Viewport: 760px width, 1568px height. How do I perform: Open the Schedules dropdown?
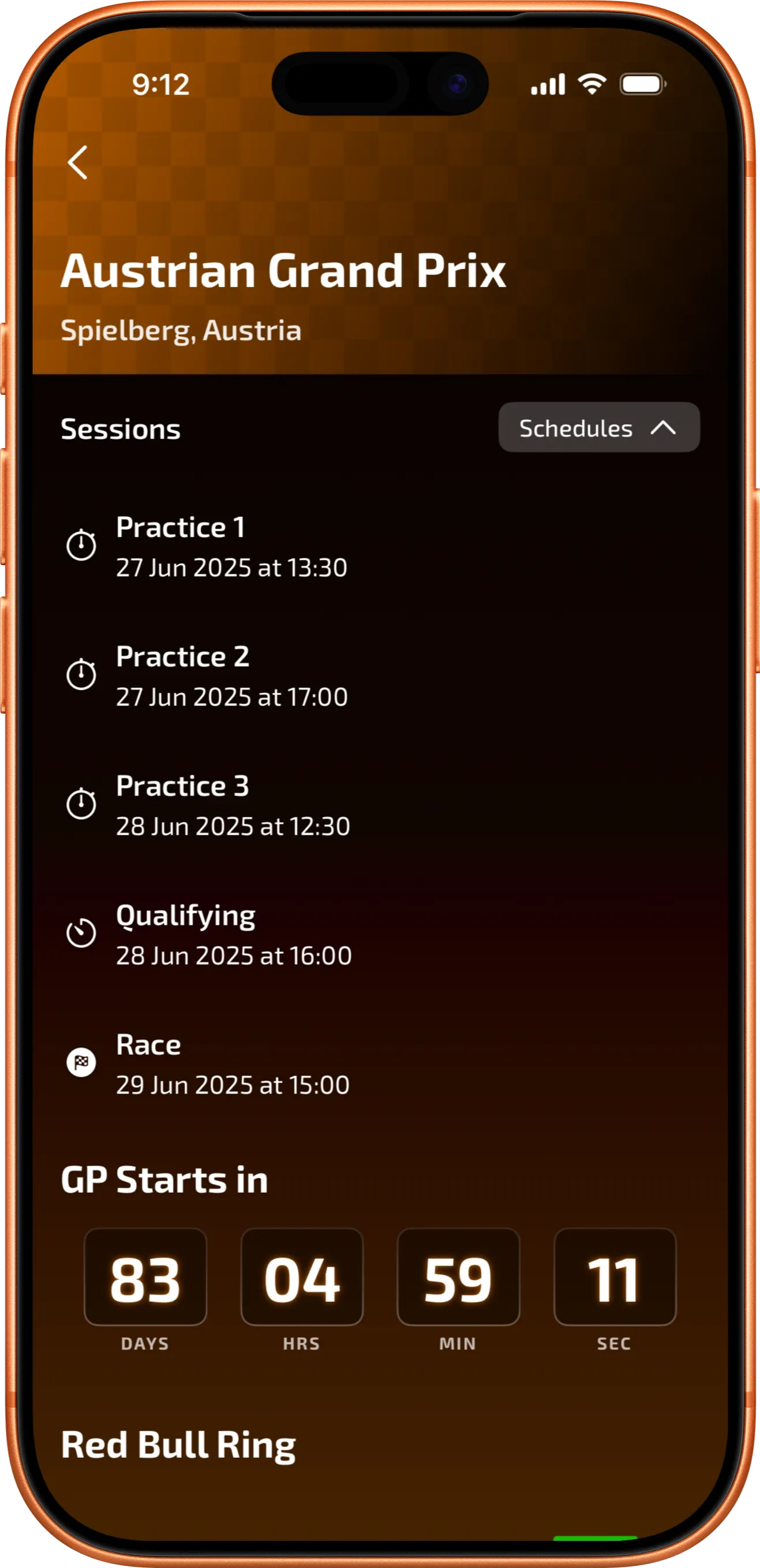(599, 428)
